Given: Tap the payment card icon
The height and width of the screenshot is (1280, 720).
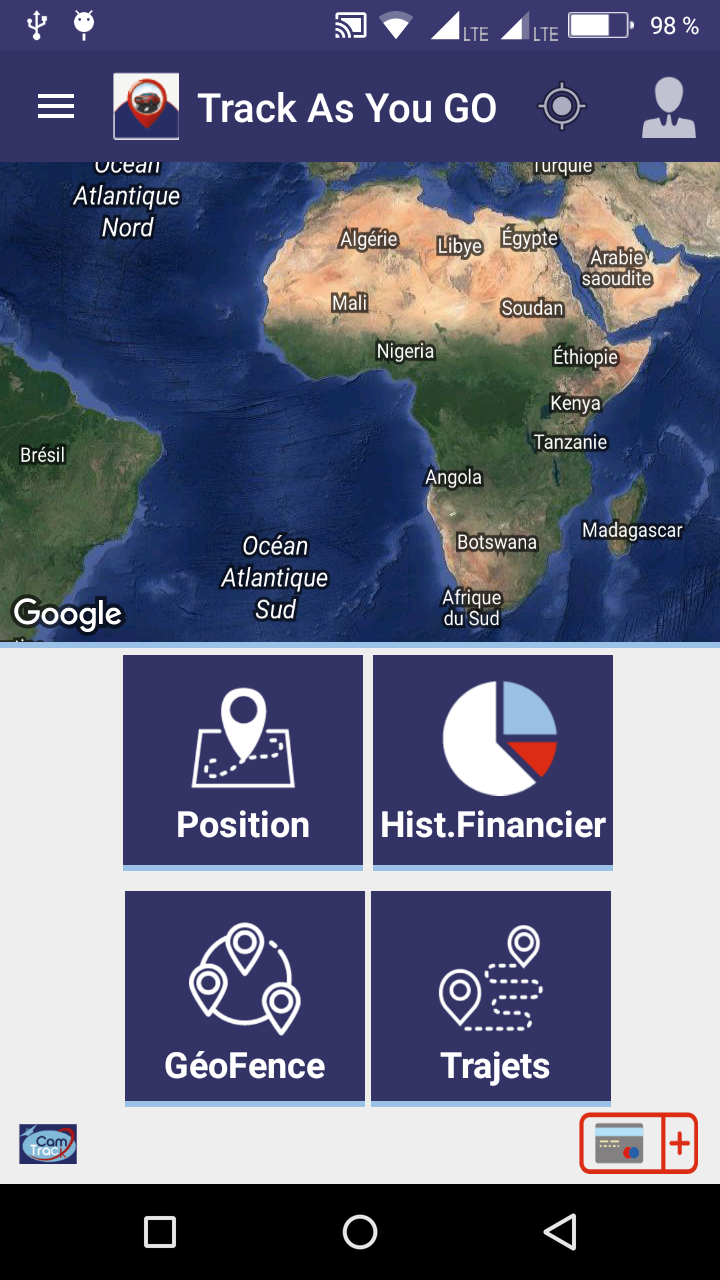Looking at the screenshot, I should tap(621, 1142).
